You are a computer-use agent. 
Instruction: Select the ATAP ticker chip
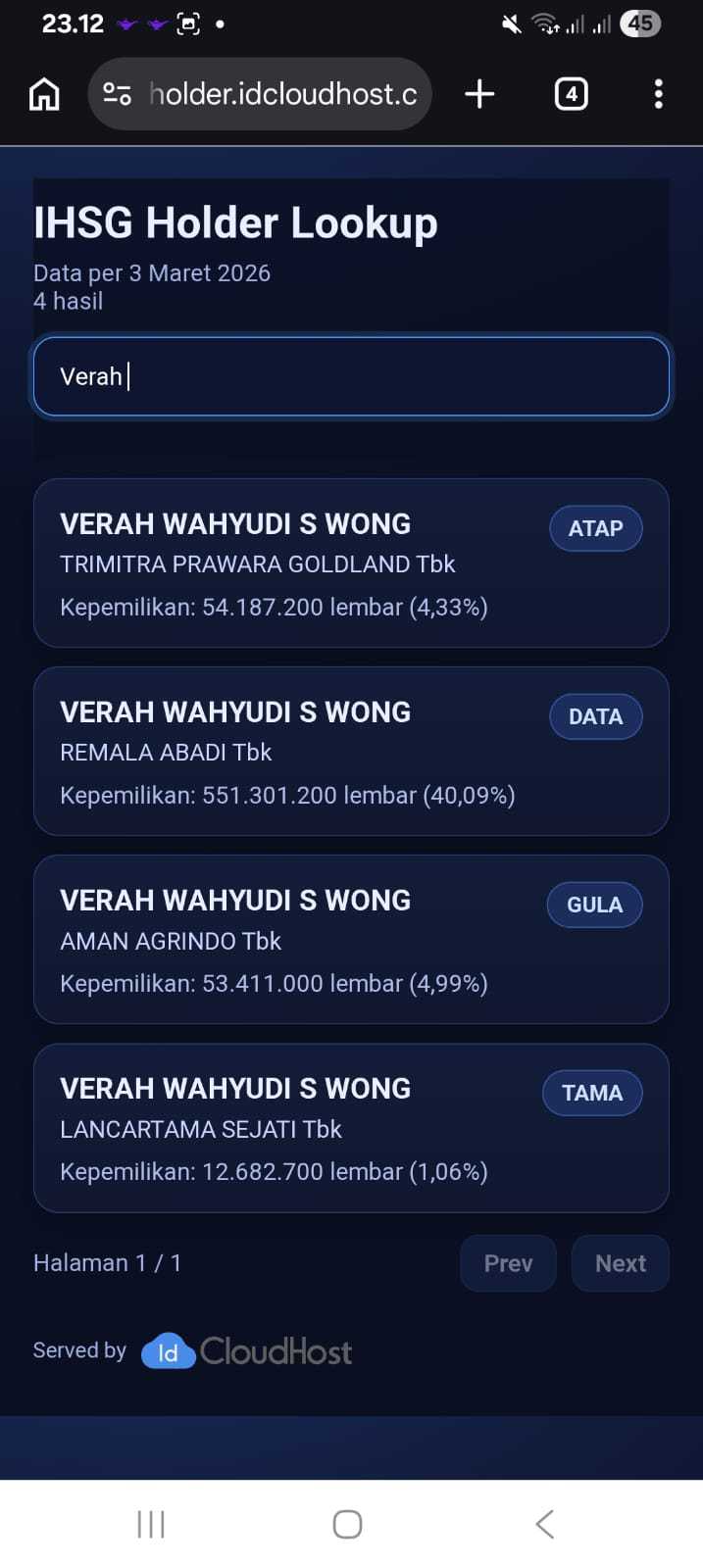pyautogui.click(x=595, y=528)
